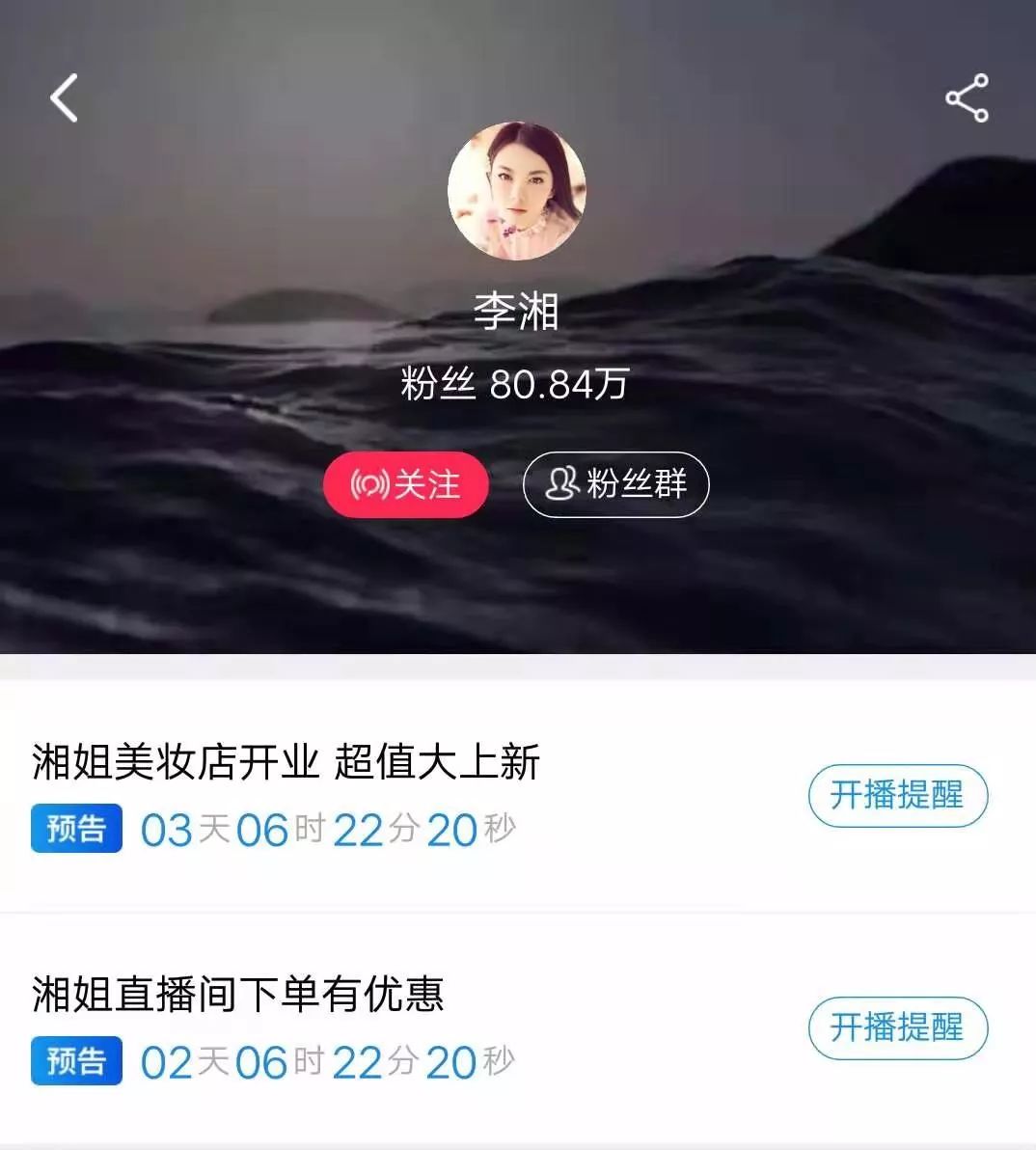
Task: Click the streamer name 李湘
Action: point(518,307)
